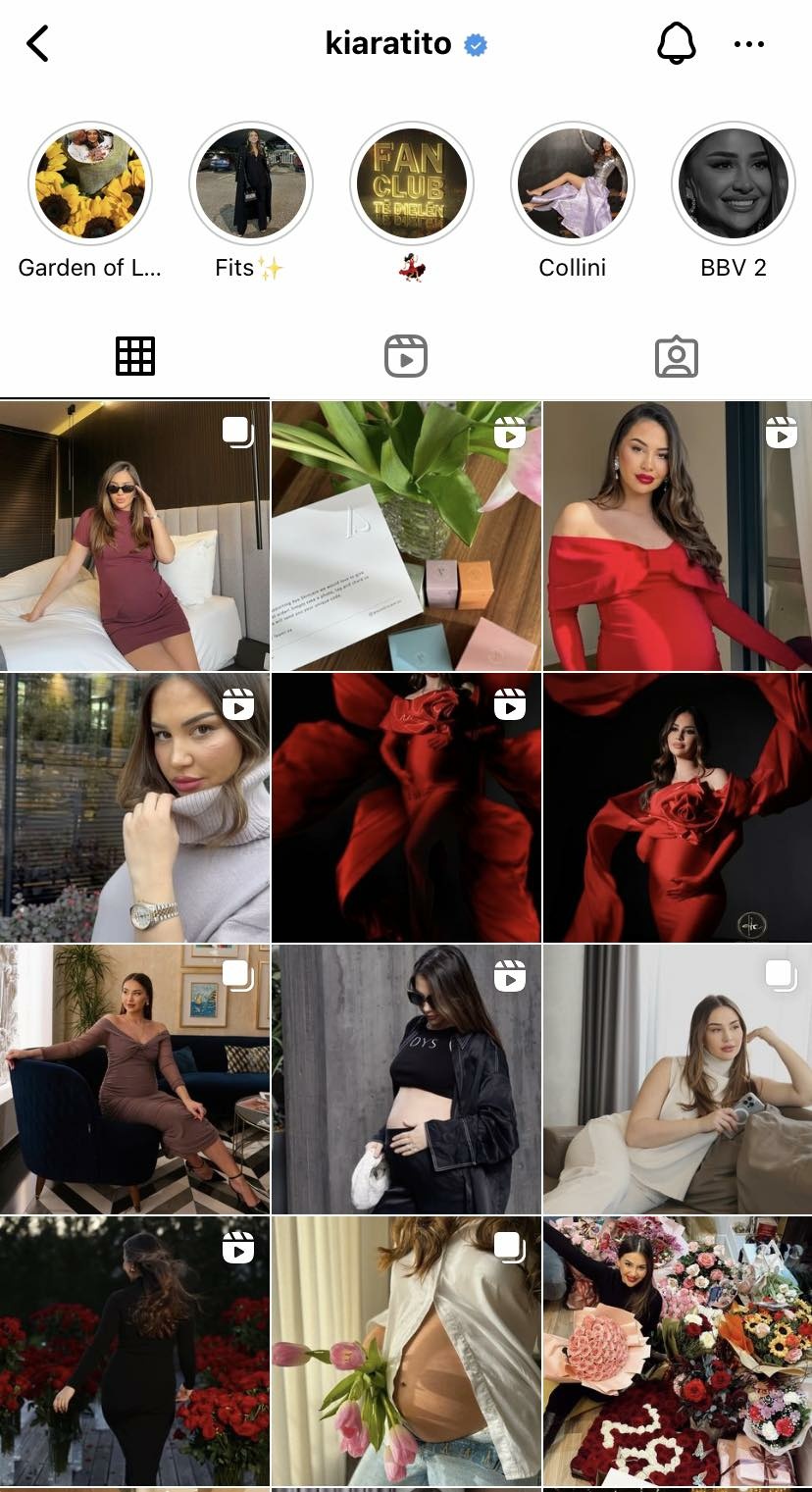This screenshot has width=812, height=1492.
Task: Open the flower bouquets celebration post
Action: 678,1351
